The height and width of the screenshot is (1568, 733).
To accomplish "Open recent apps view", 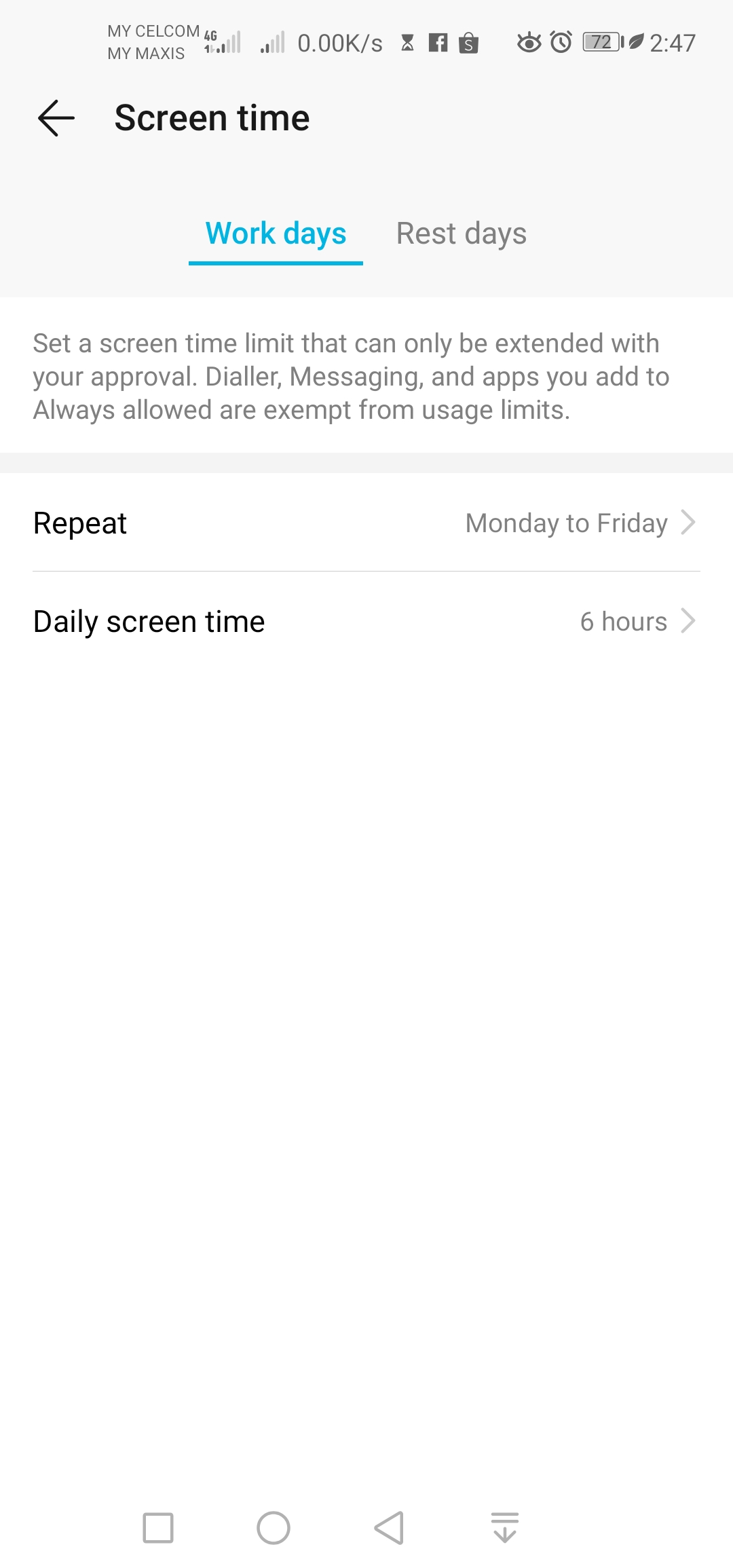I will [x=158, y=1528].
